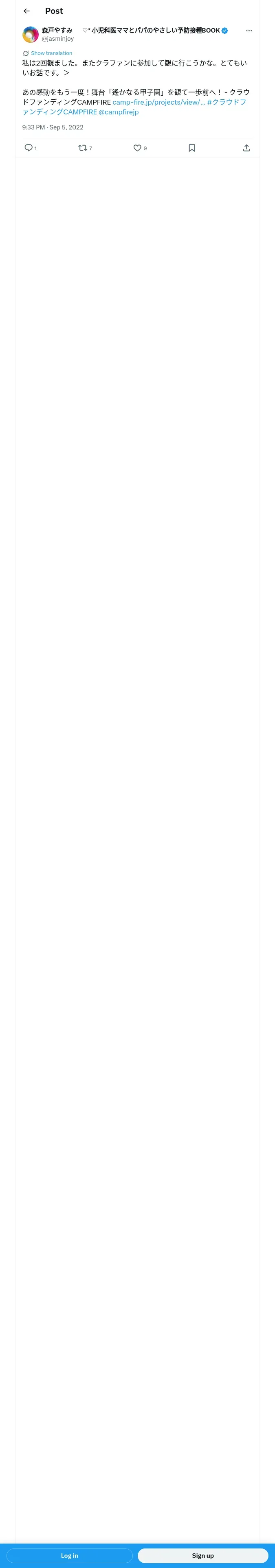Open jasminjoy's profile picture
275x1568 pixels.
[x=31, y=34]
